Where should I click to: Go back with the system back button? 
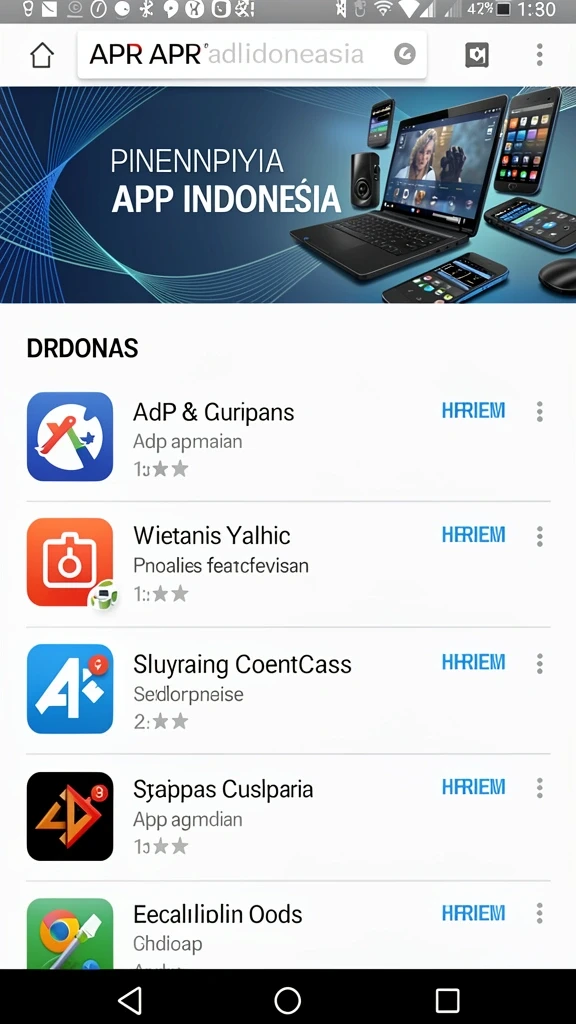(x=130, y=1000)
